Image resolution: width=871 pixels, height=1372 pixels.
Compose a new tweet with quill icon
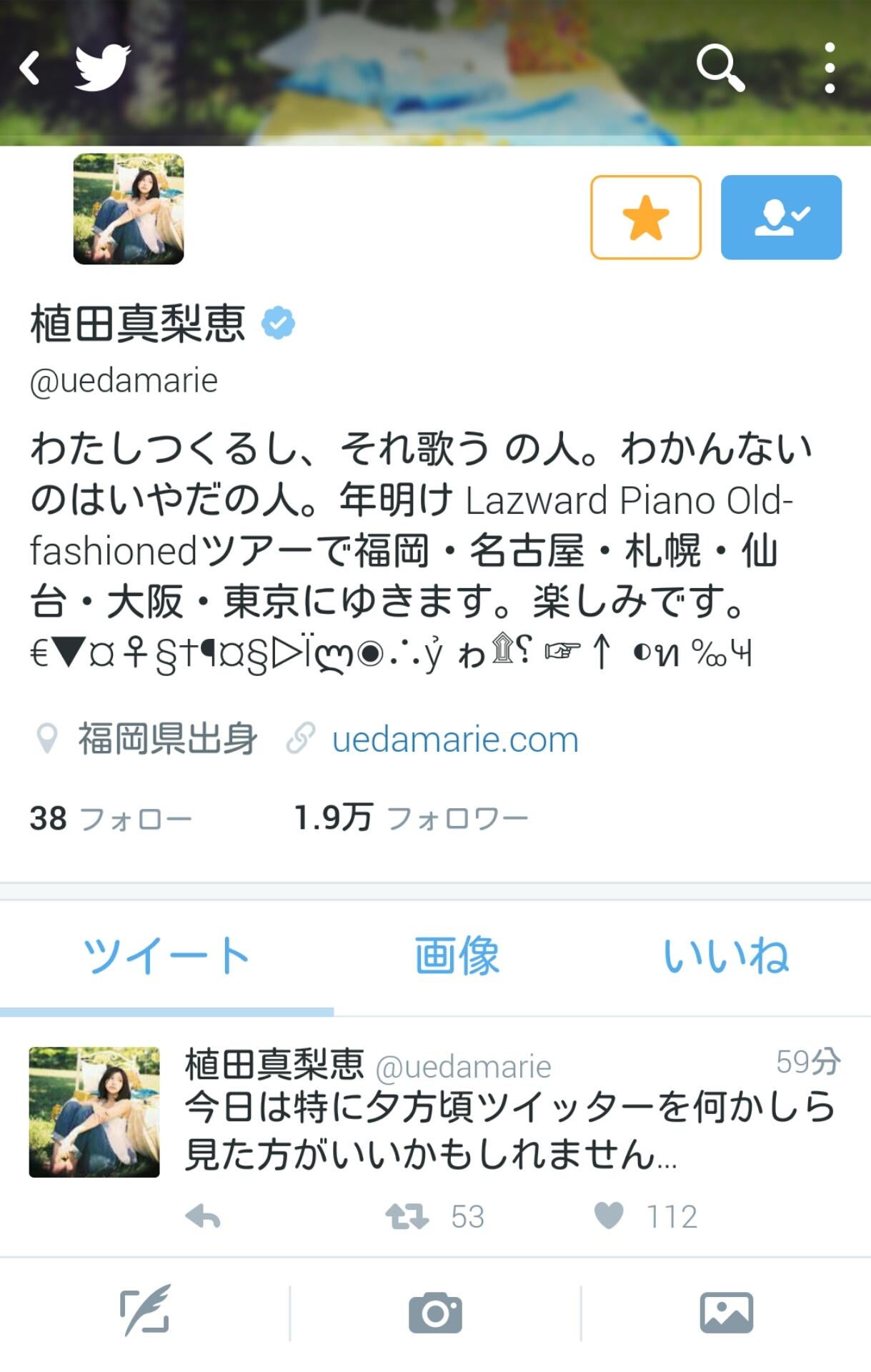pyautogui.click(x=145, y=1313)
